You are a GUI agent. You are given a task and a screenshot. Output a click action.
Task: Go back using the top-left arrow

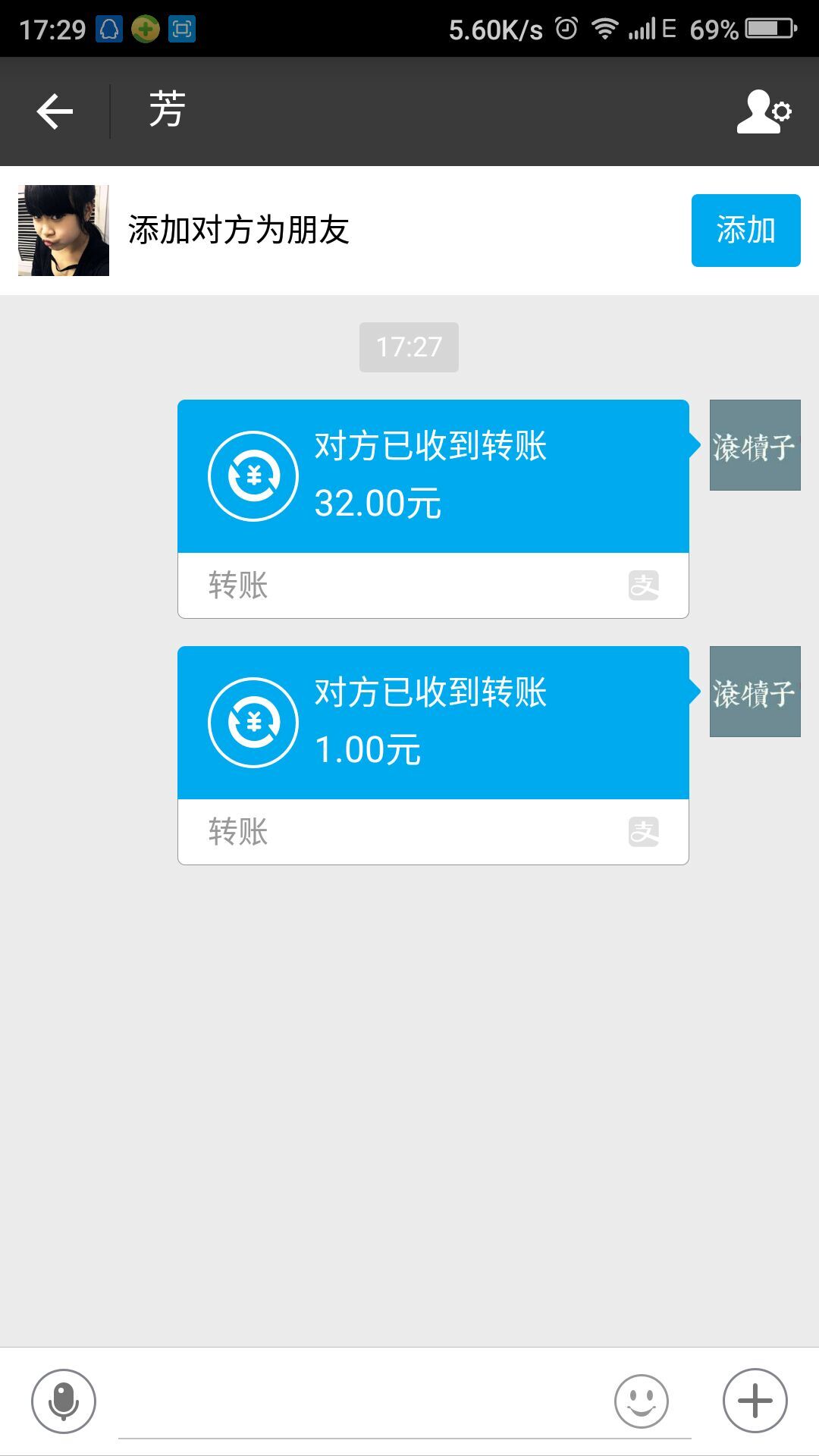coord(55,111)
